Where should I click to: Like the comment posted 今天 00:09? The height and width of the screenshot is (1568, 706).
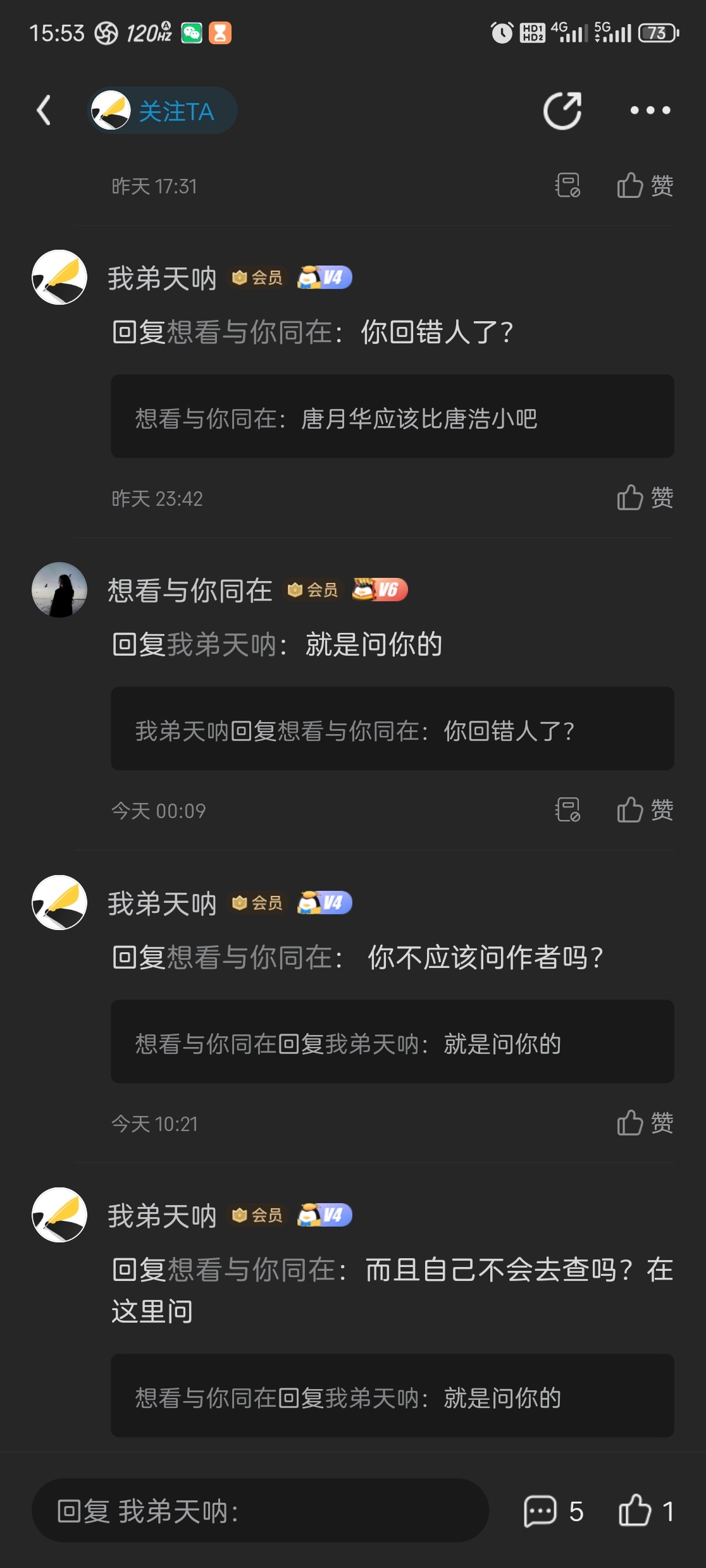645,810
